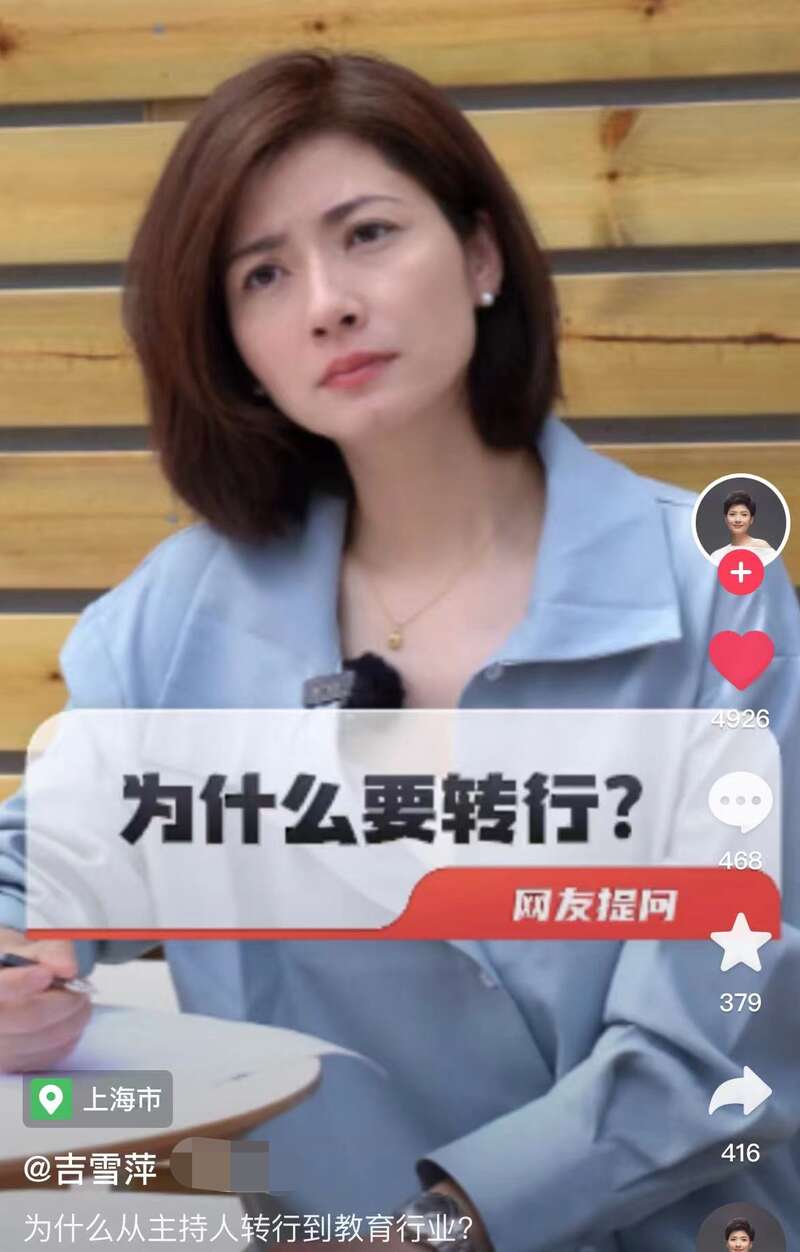Open the 上海市 location tag
The height and width of the screenshot is (1252, 800).
pyautogui.click(x=99, y=1100)
